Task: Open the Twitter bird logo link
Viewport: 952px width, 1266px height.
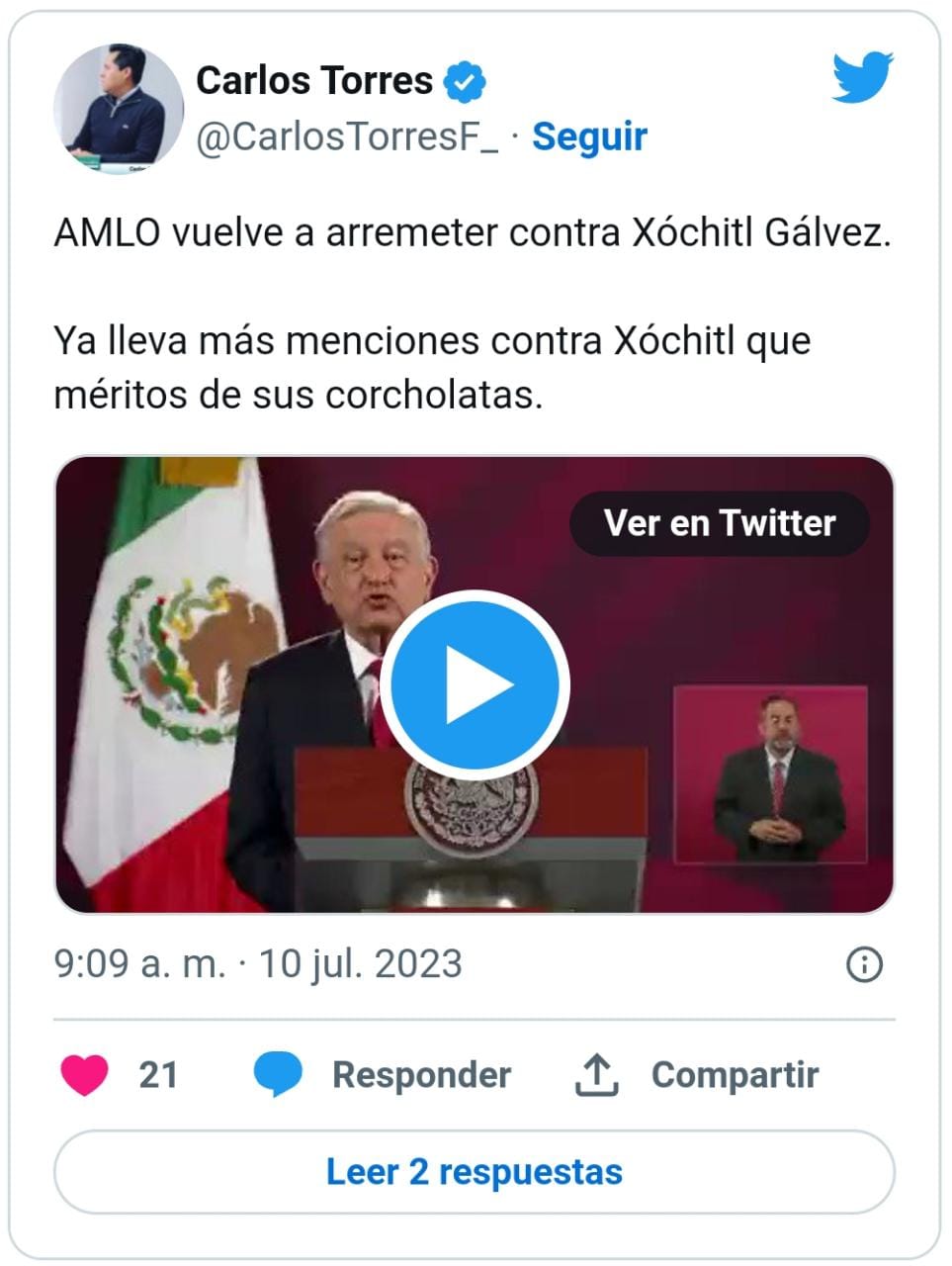Action: click(862, 78)
